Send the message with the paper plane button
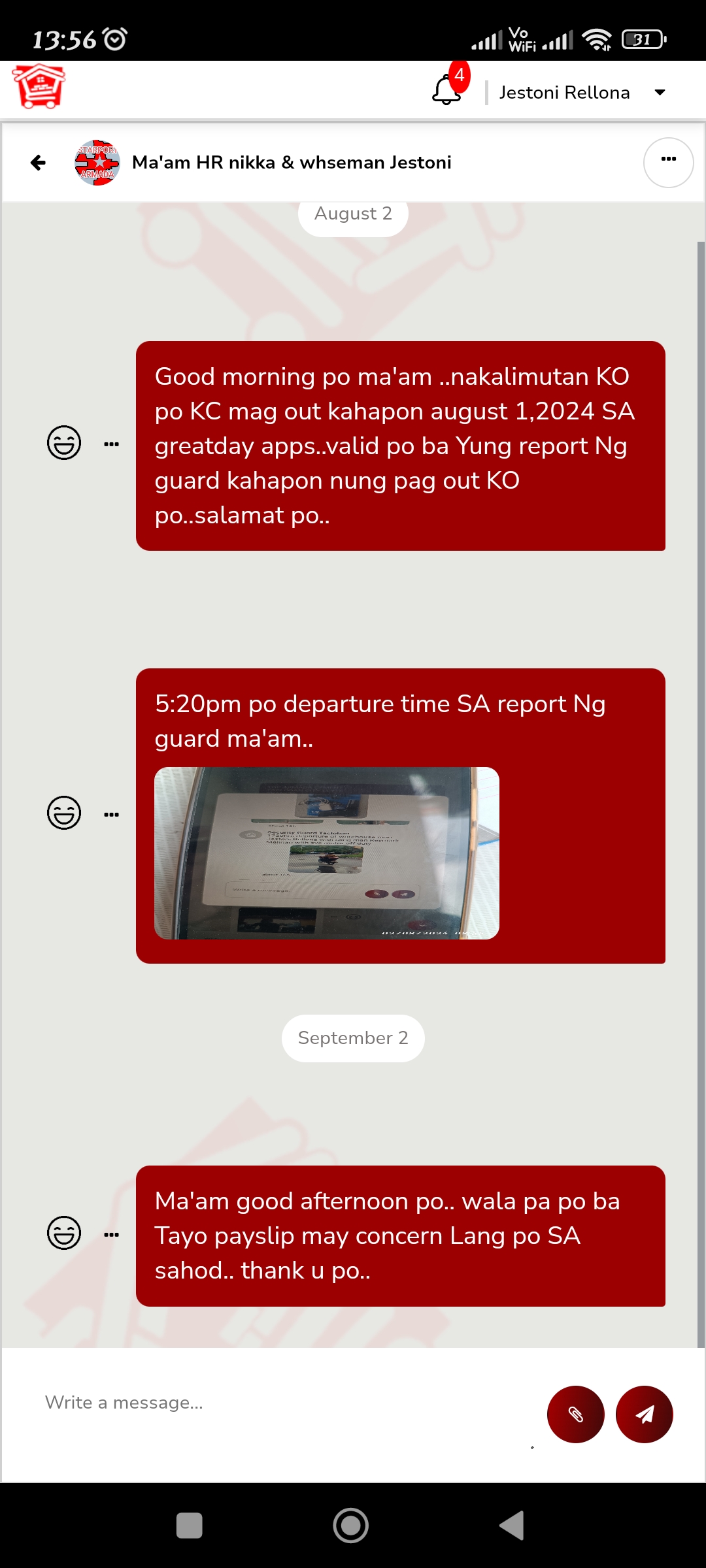706x1568 pixels. click(644, 1414)
